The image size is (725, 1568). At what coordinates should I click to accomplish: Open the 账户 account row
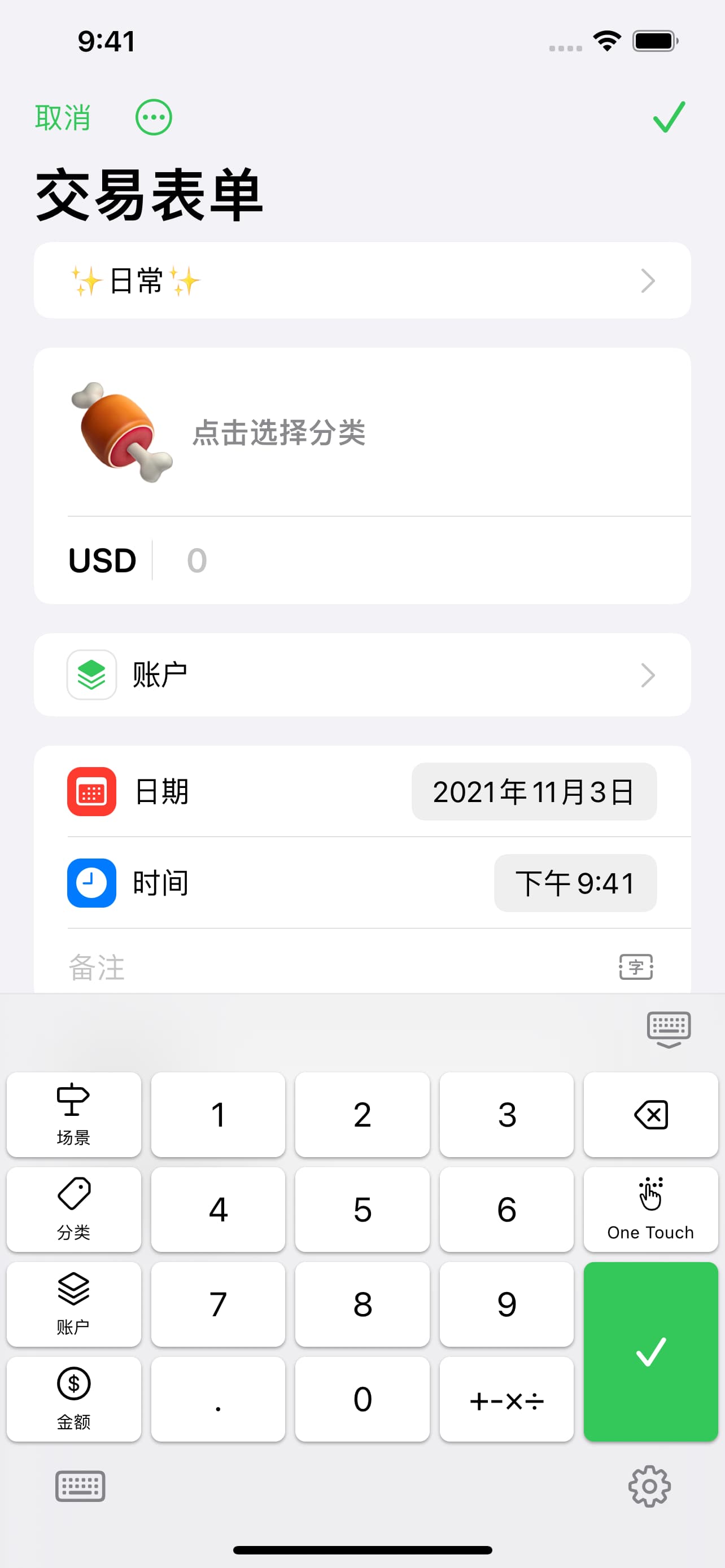[x=361, y=674]
